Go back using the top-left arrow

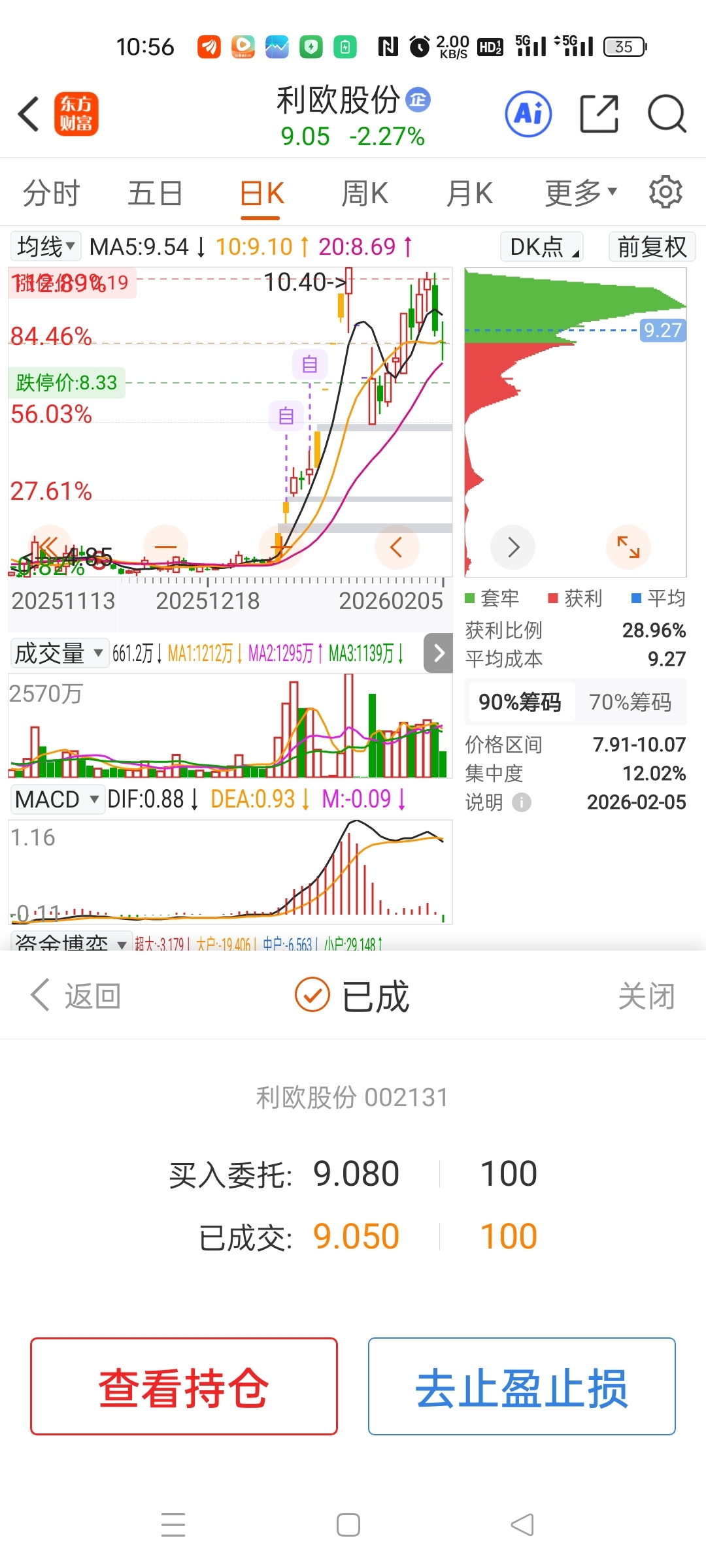click(x=29, y=114)
